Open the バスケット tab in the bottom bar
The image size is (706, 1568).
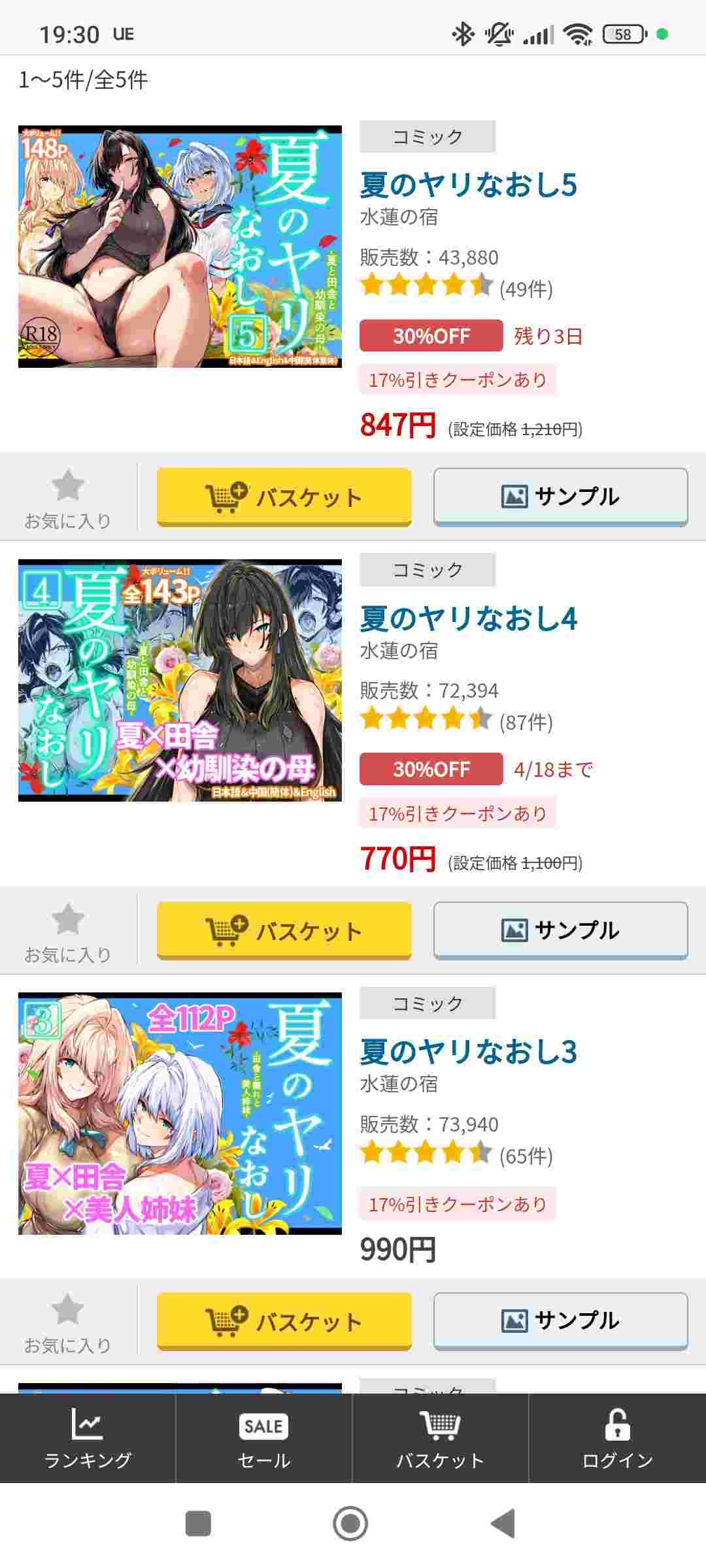point(441,1439)
